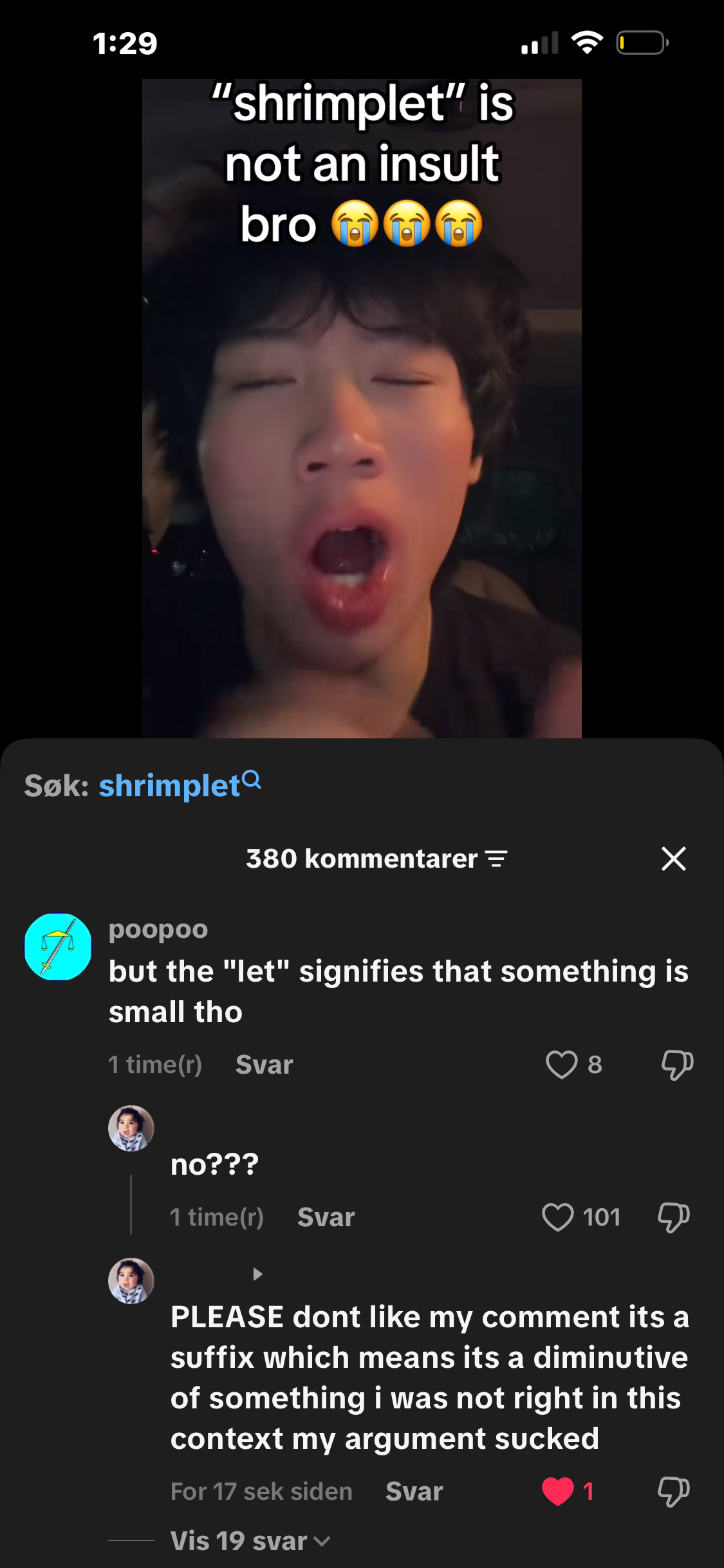Dislike the "no???" reply
The image size is (724, 1568).
tap(673, 1217)
